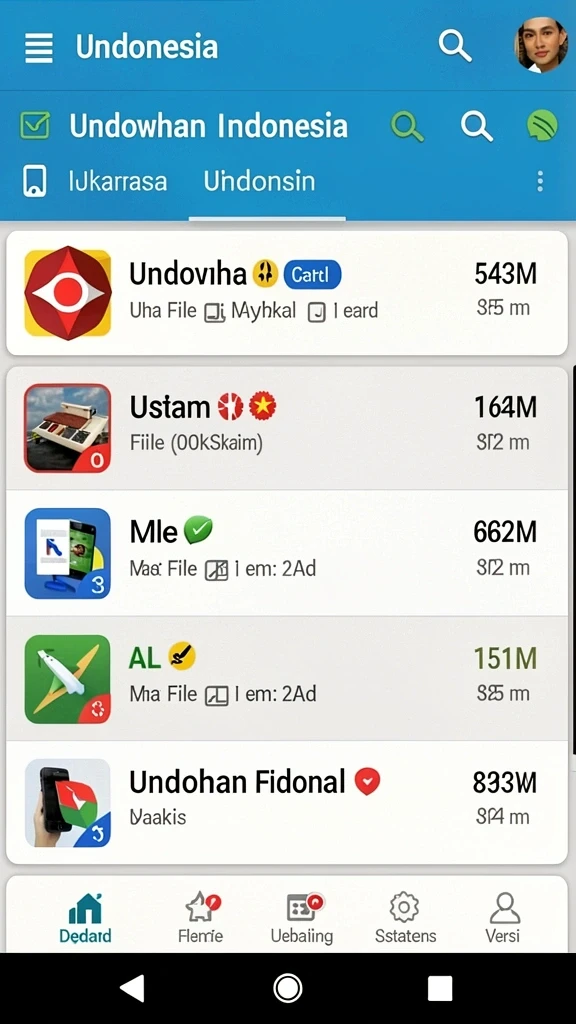Open the AL list entry
This screenshot has height=1024, width=576.
287,679
